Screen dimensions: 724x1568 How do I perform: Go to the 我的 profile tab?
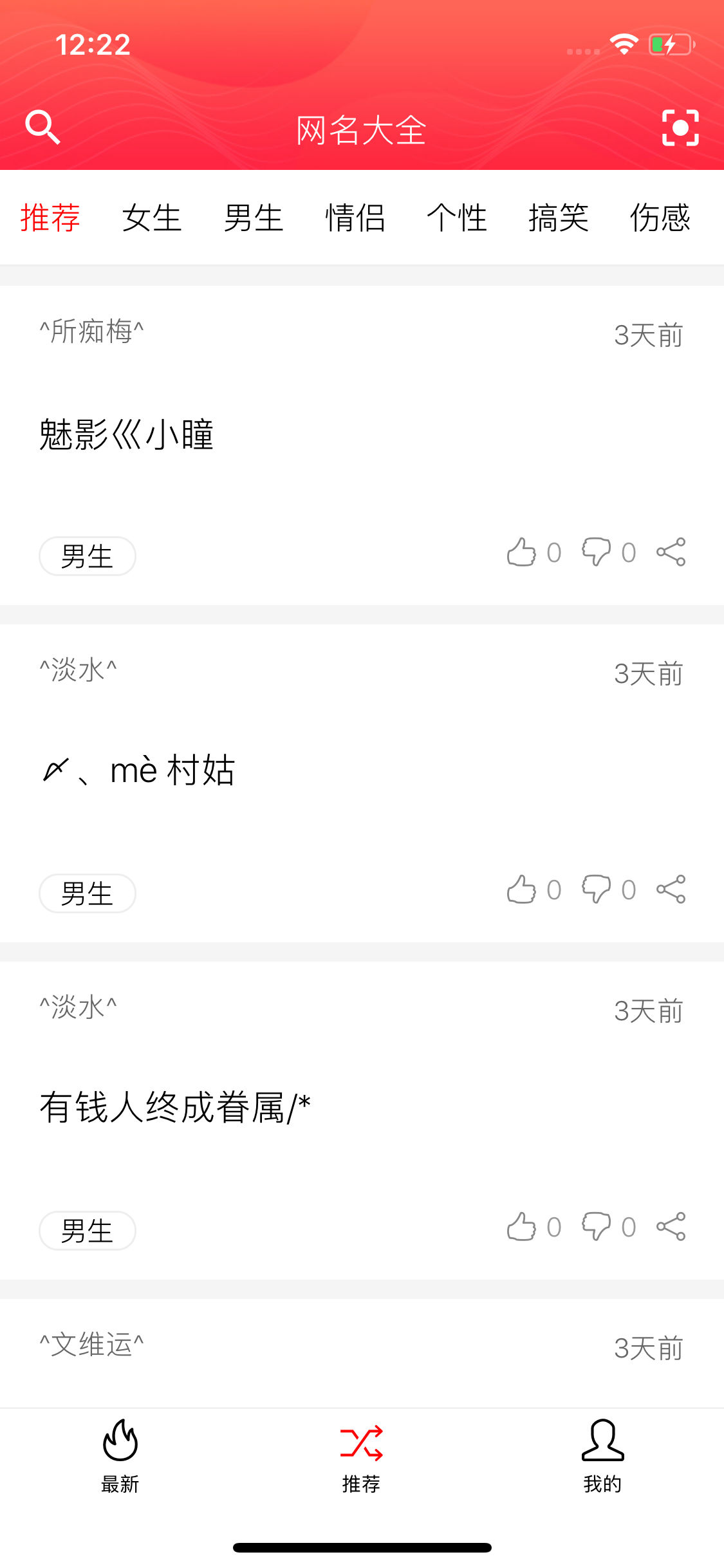(603, 1456)
